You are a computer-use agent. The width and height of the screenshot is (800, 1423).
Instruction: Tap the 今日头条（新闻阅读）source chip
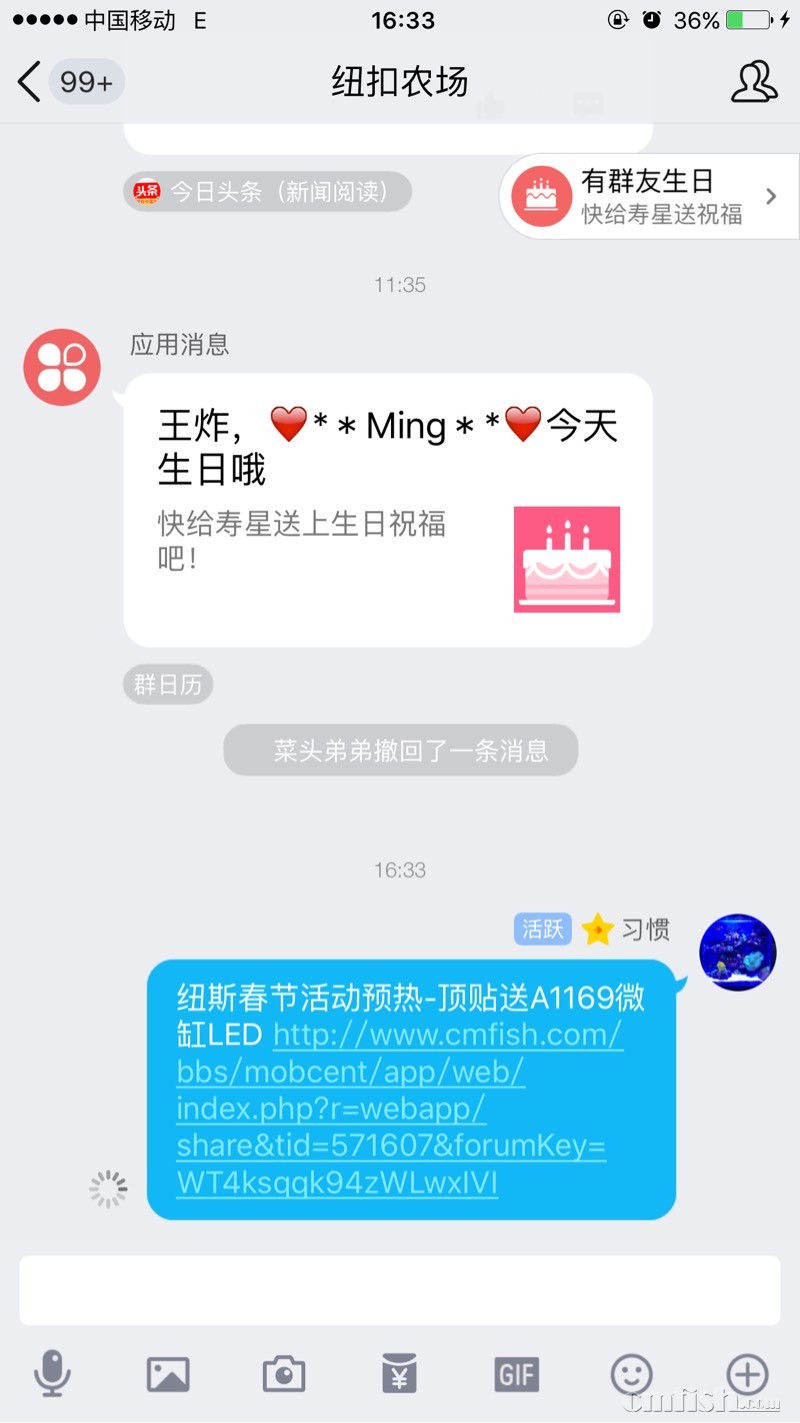coord(267,191)
